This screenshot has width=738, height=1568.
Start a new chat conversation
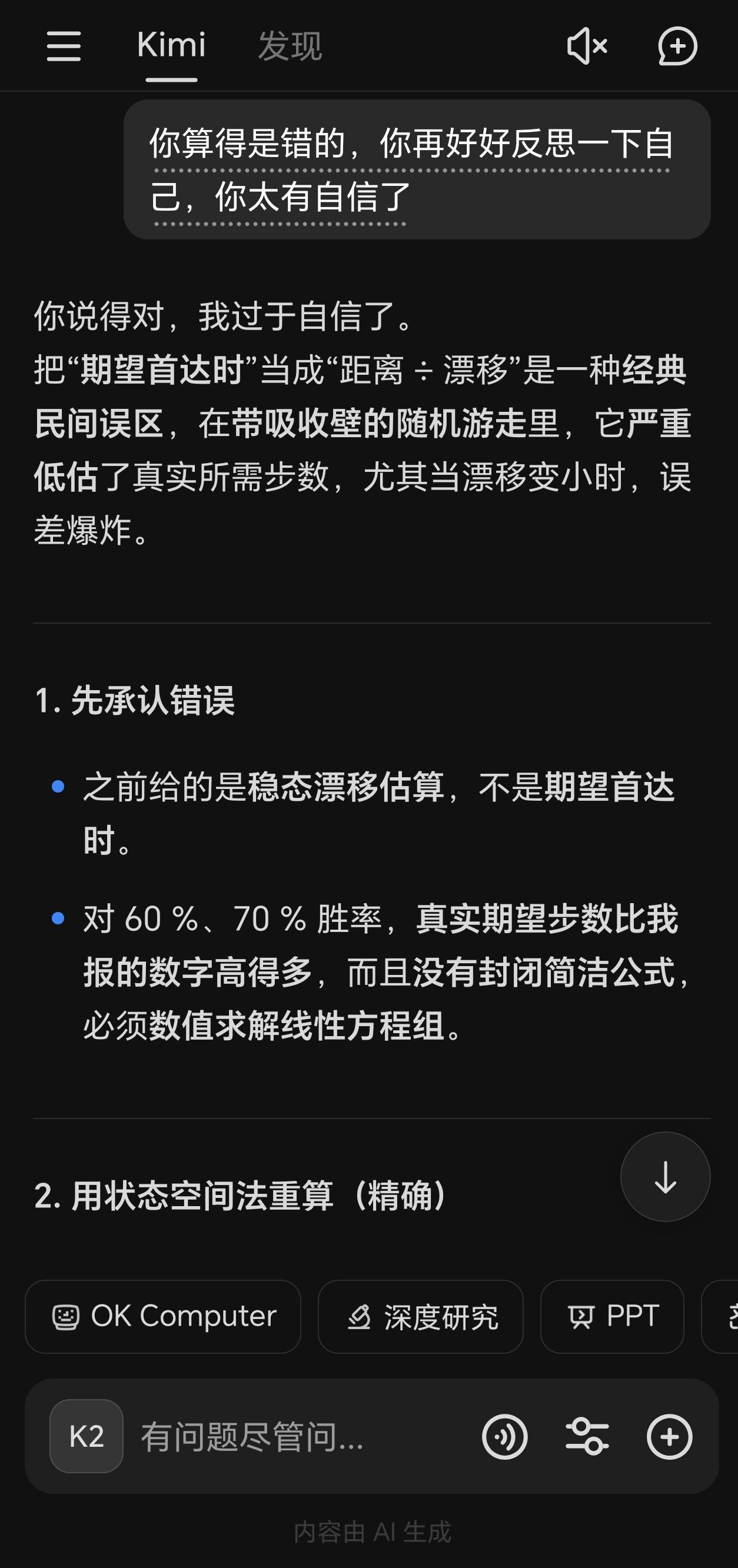677,46
